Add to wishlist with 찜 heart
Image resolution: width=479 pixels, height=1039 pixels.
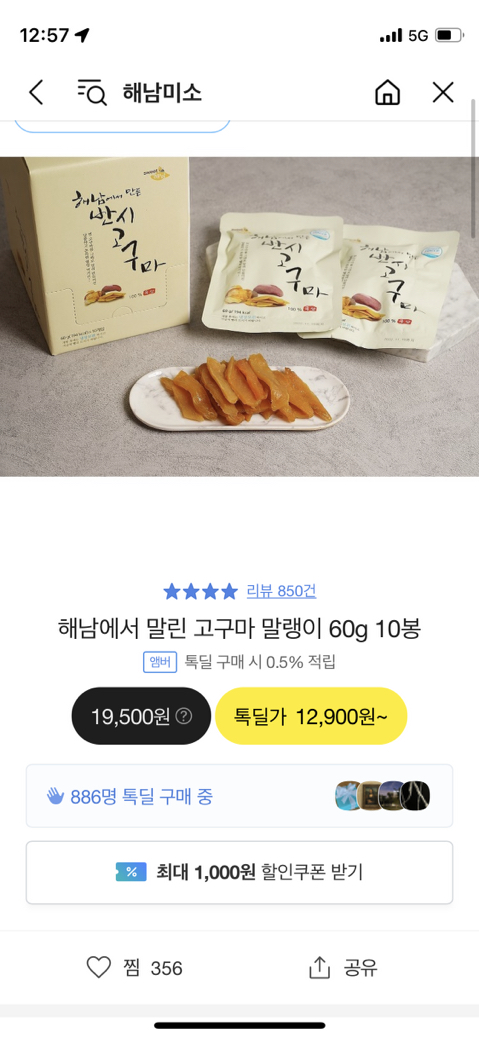click(x=134, y=967)
